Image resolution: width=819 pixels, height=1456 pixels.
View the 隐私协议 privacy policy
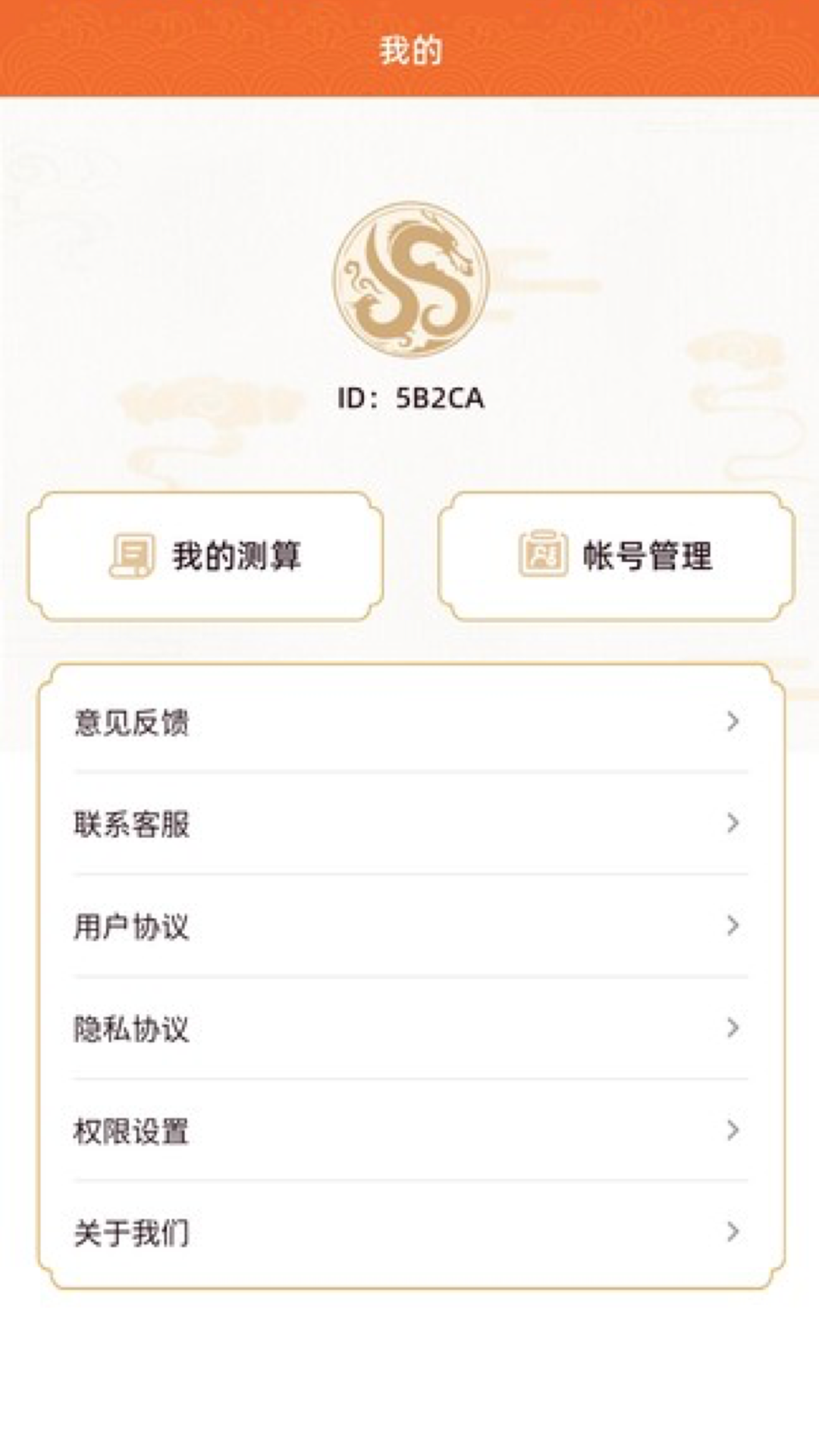point(410,1029)
